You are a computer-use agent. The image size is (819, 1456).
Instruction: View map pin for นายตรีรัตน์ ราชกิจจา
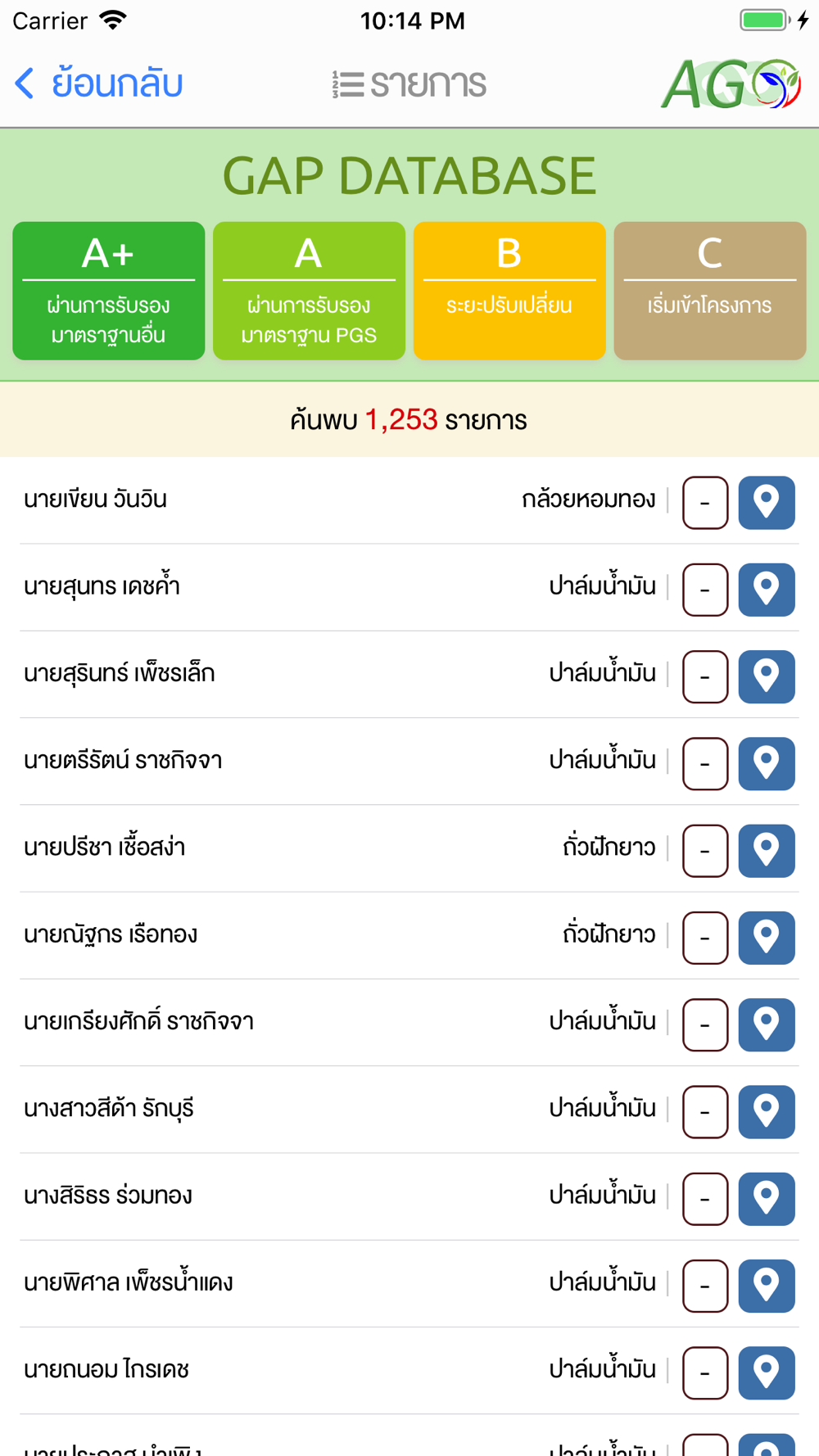(767, 763)
